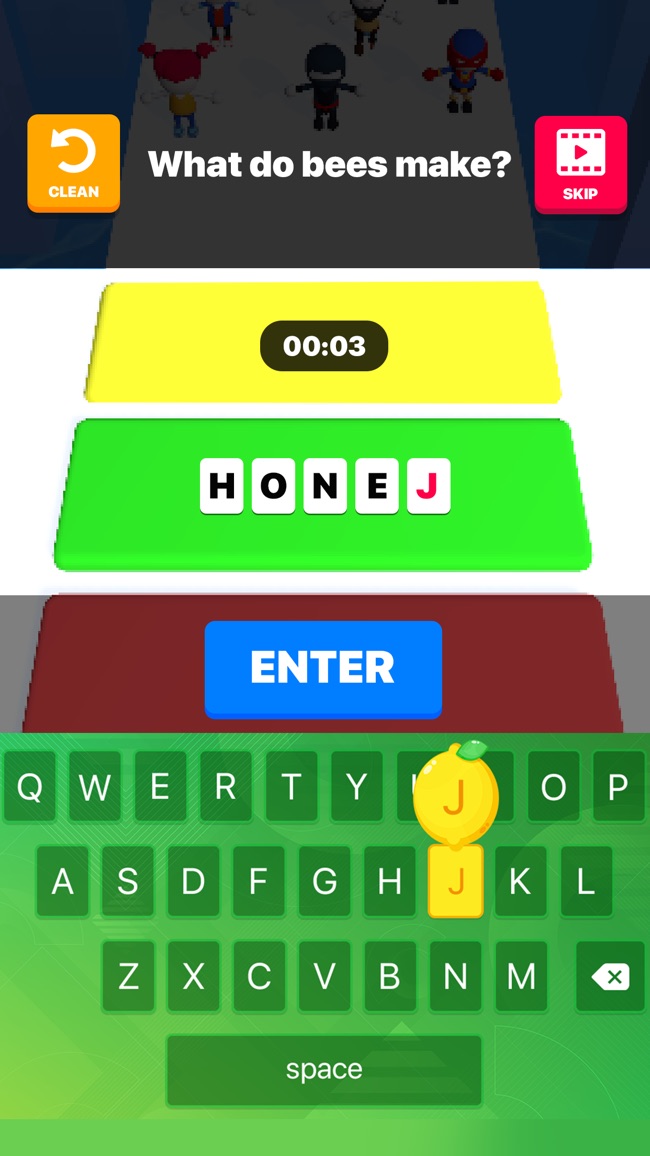Skip this question with the SKIP button

point(580,164)
